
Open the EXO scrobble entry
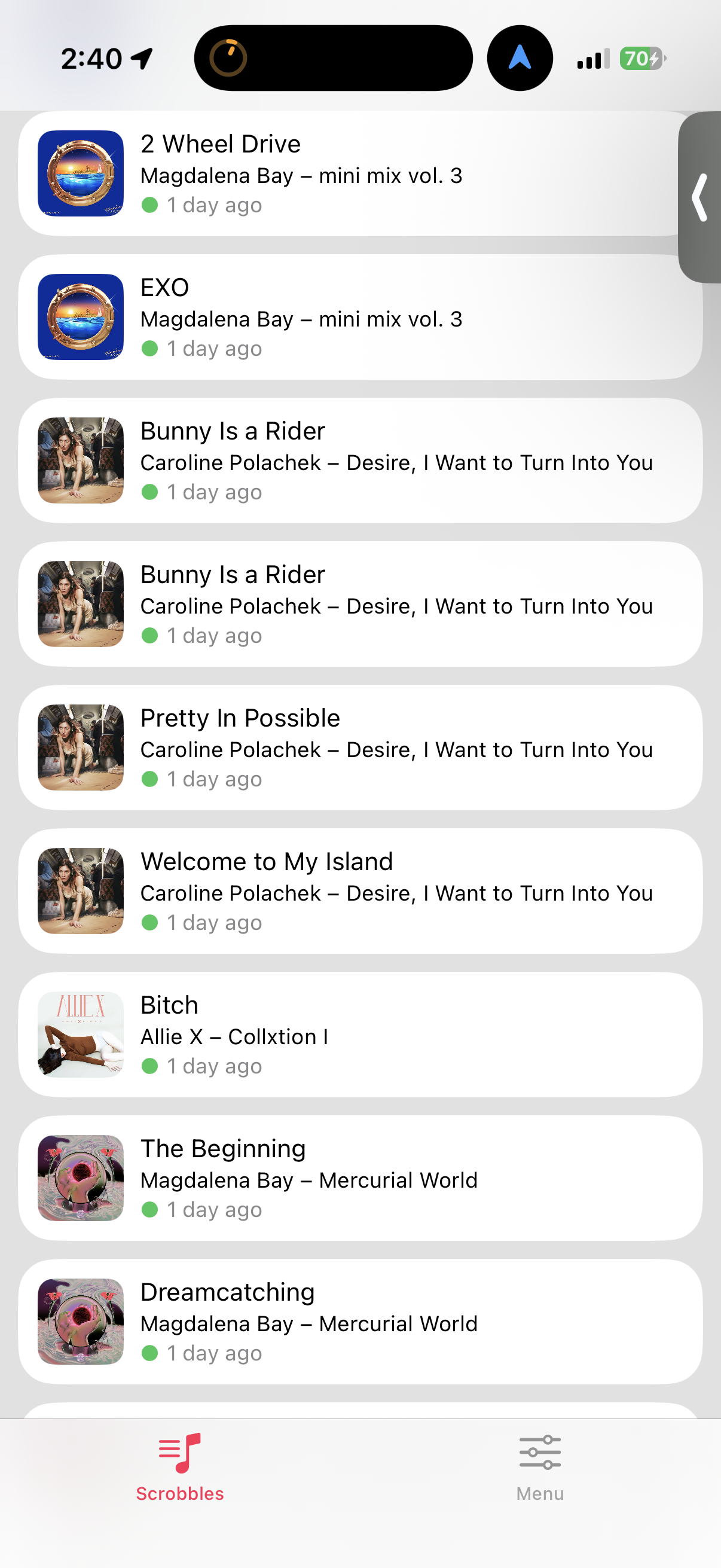pos(359,317)
